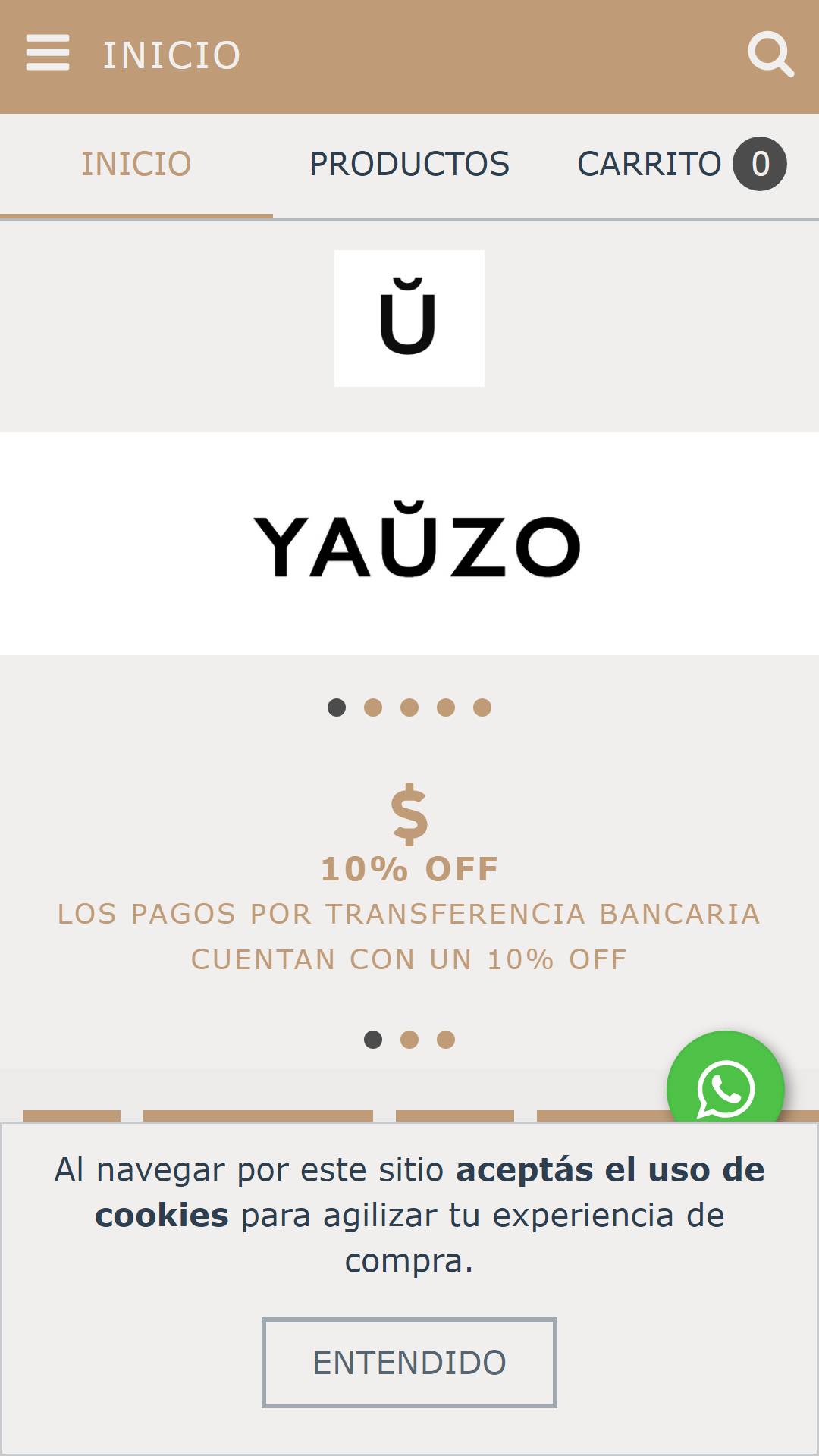Switch to the Productos tab
Viewport: 819px width, 1456px height.
[409, 164]
